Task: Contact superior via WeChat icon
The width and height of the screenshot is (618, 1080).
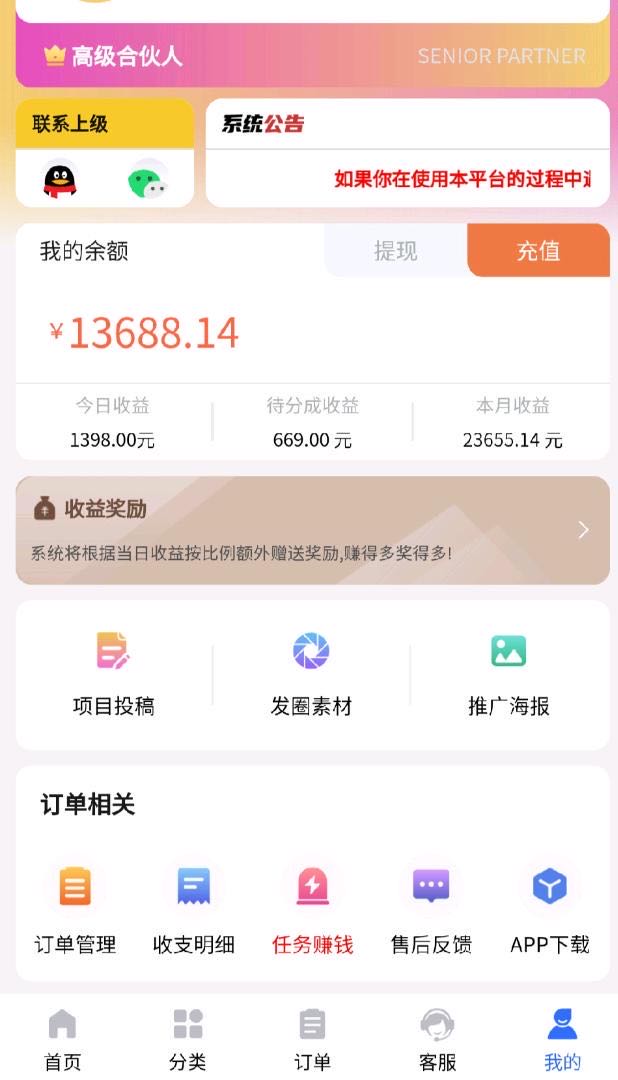Action: tap(147, 181)
